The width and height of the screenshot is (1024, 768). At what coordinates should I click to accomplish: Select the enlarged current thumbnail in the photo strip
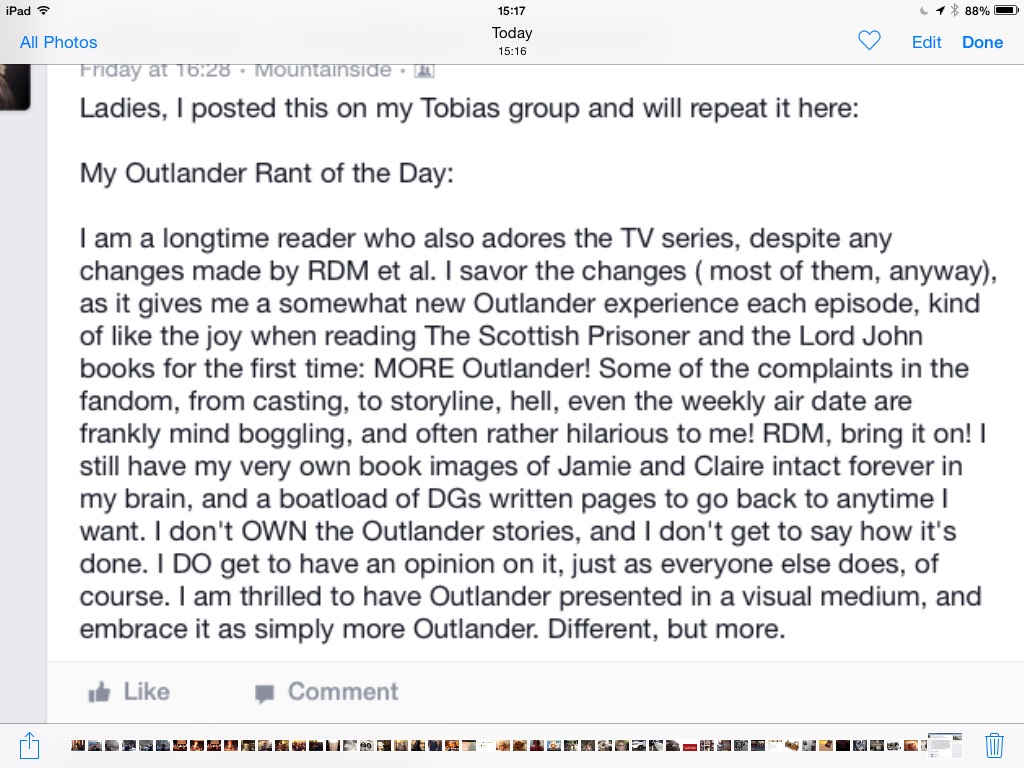click(944, 745)
